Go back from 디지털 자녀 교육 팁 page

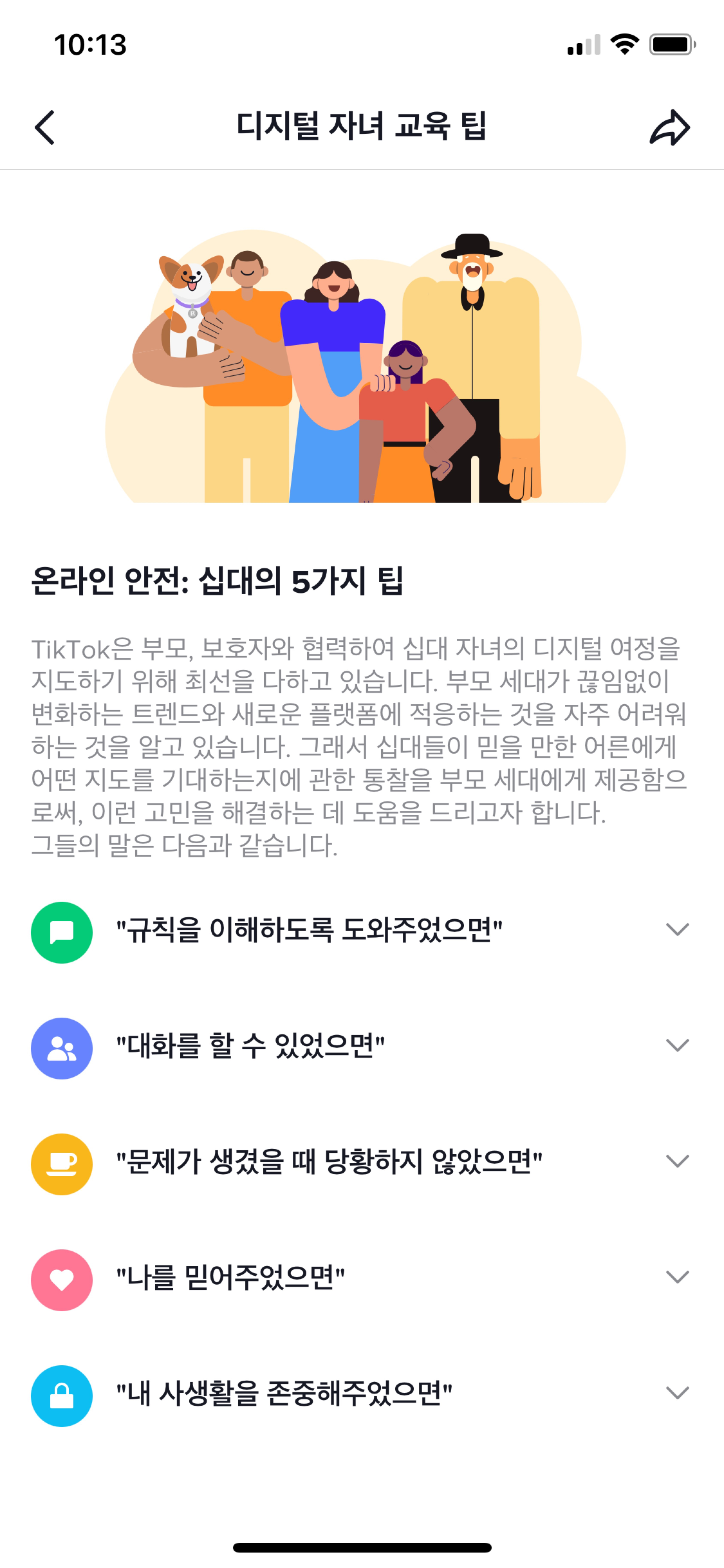click(x=44, y=127)
